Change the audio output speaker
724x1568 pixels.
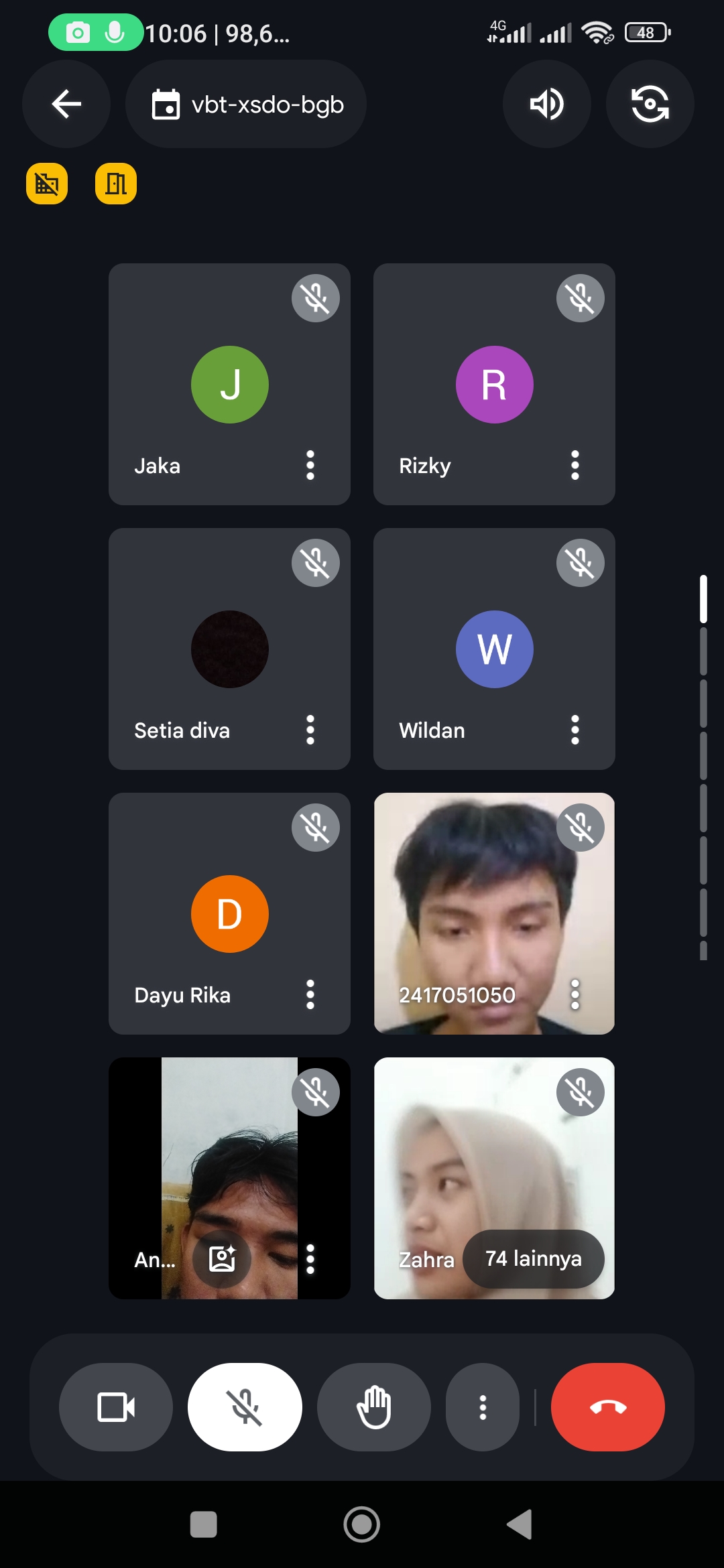click(546, 104)
